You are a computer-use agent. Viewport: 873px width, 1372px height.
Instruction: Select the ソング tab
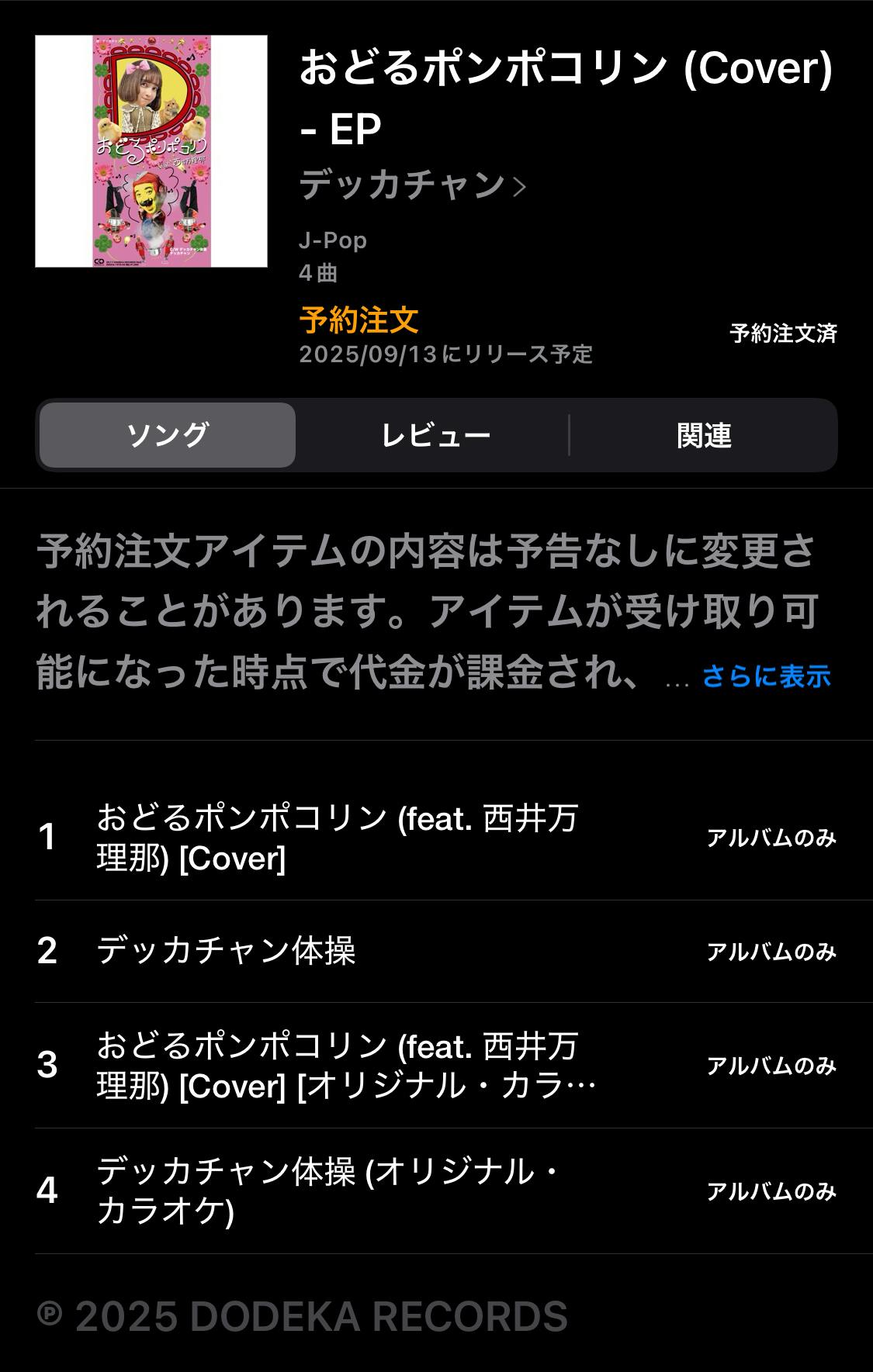click(x=168, y=435)
